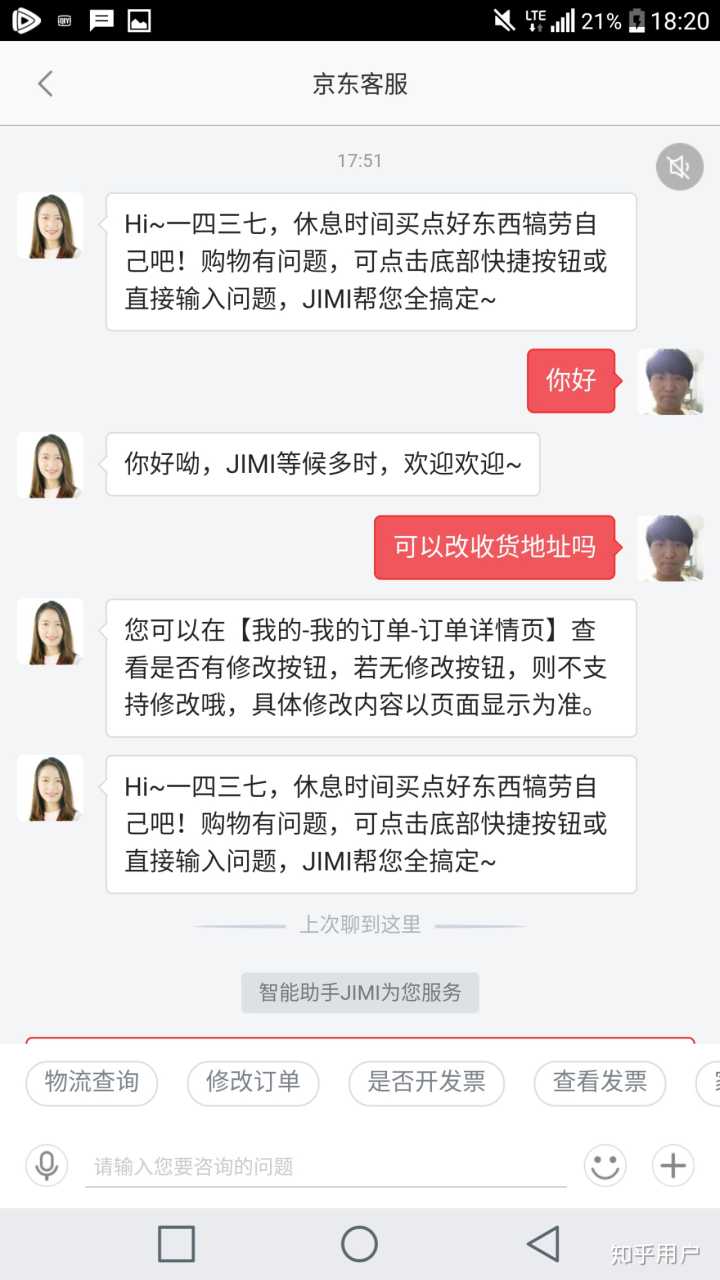The width and height of the screenshot is (720, 1280).
Task: Go back from 京东客服 chat
Action: [45, 84]
